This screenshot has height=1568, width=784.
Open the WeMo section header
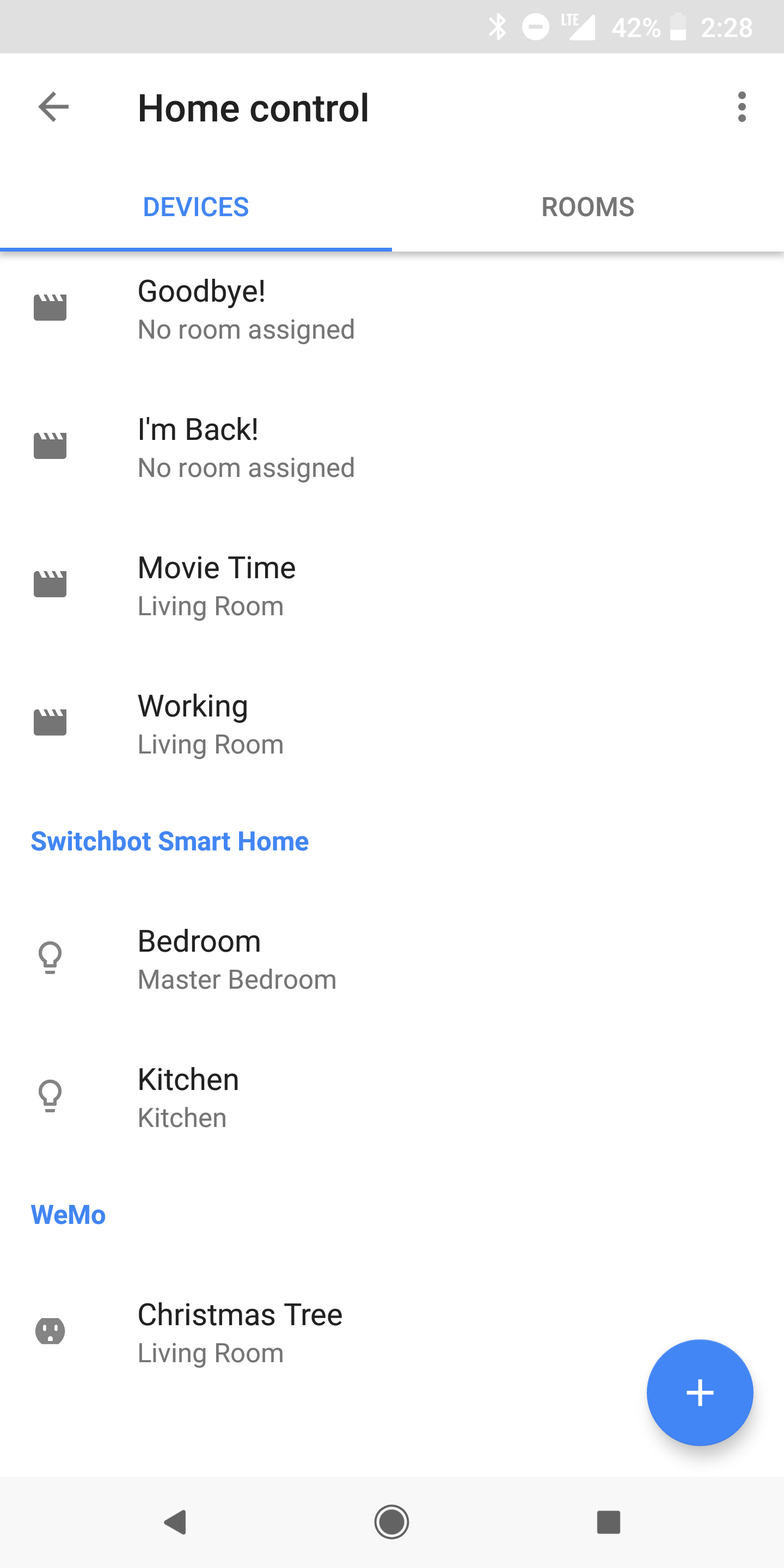click(68, 1214)
